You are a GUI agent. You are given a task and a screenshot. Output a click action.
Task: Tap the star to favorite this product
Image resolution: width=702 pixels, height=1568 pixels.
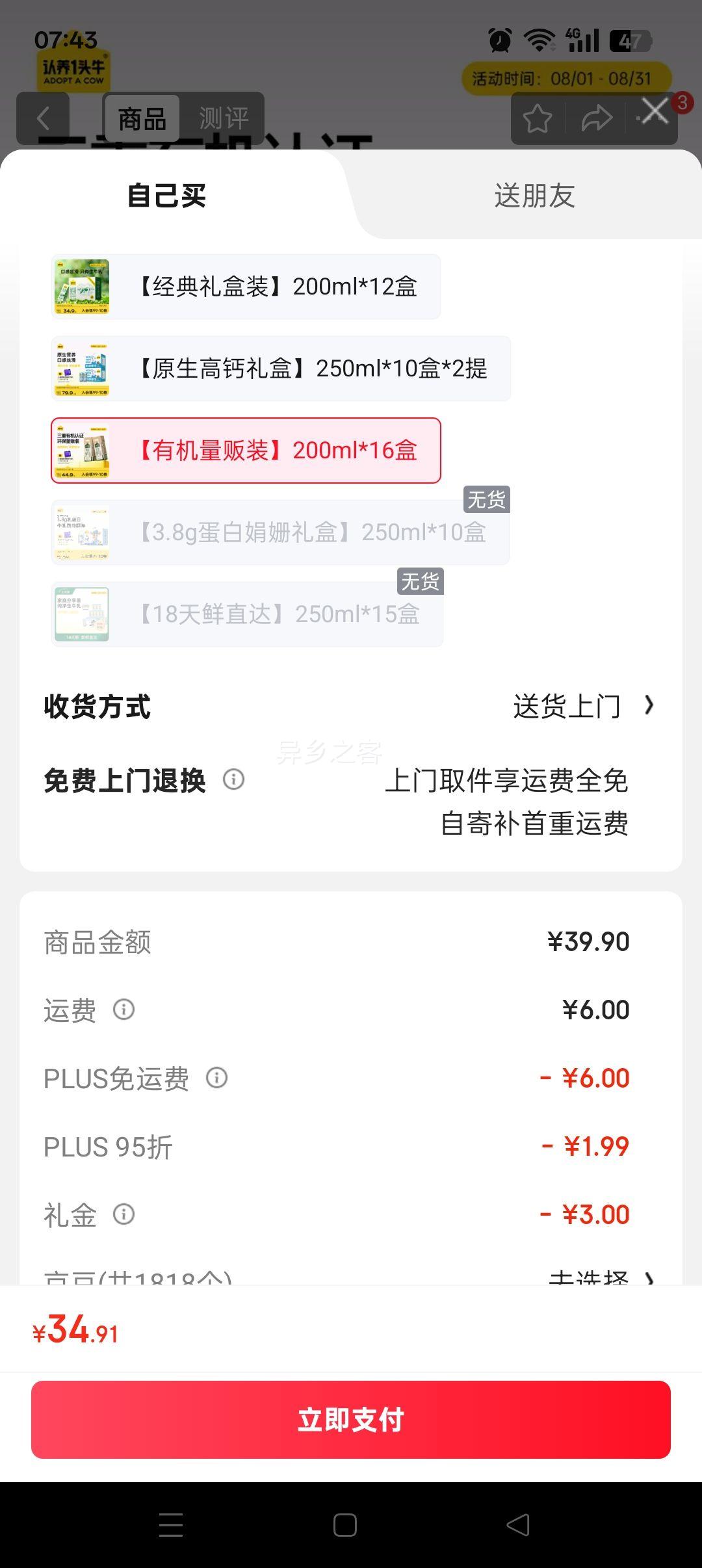tap(538, 117)
